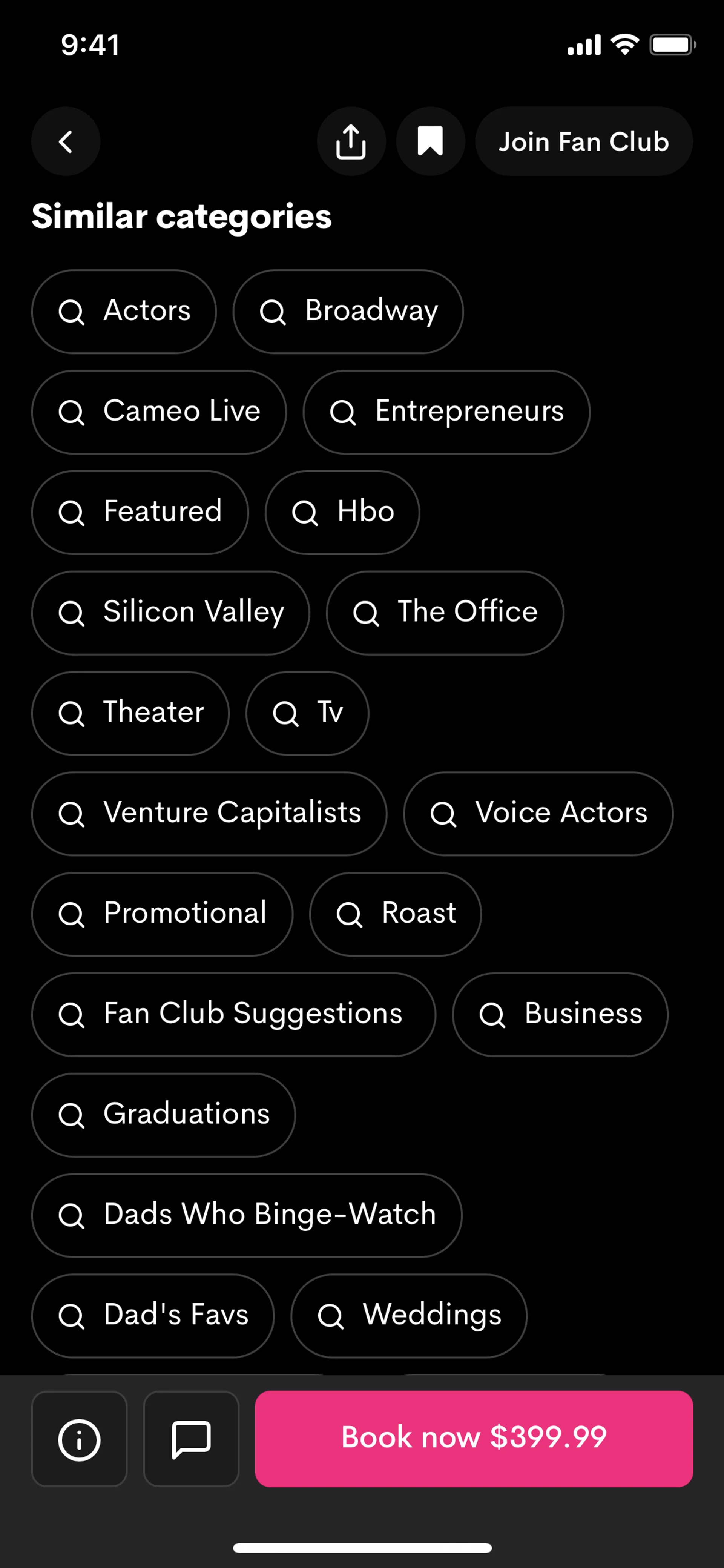Search the Venture Capitalists category
Viewport: 724px width, 1568px height.
[x=209, y=814]
